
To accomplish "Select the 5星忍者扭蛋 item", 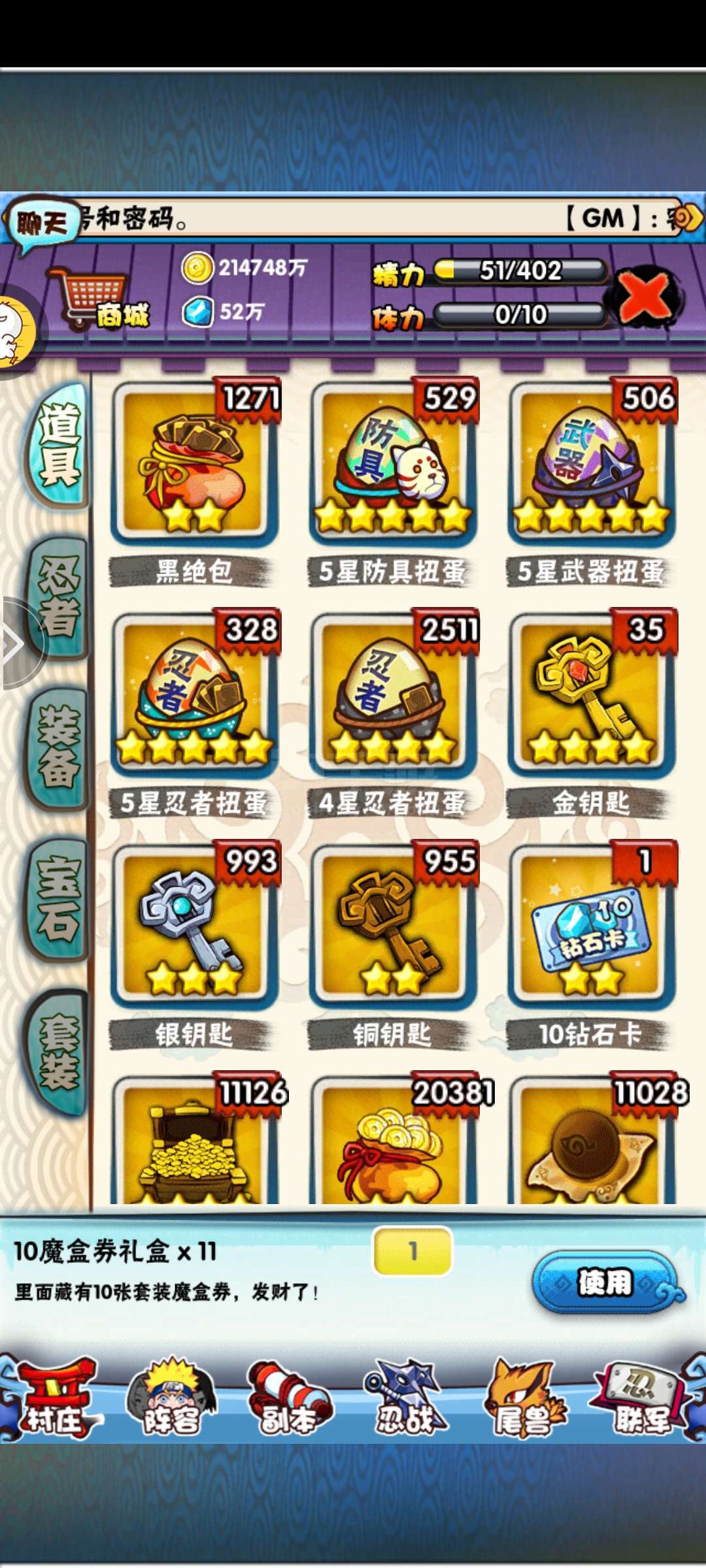I will pos(193,695).
